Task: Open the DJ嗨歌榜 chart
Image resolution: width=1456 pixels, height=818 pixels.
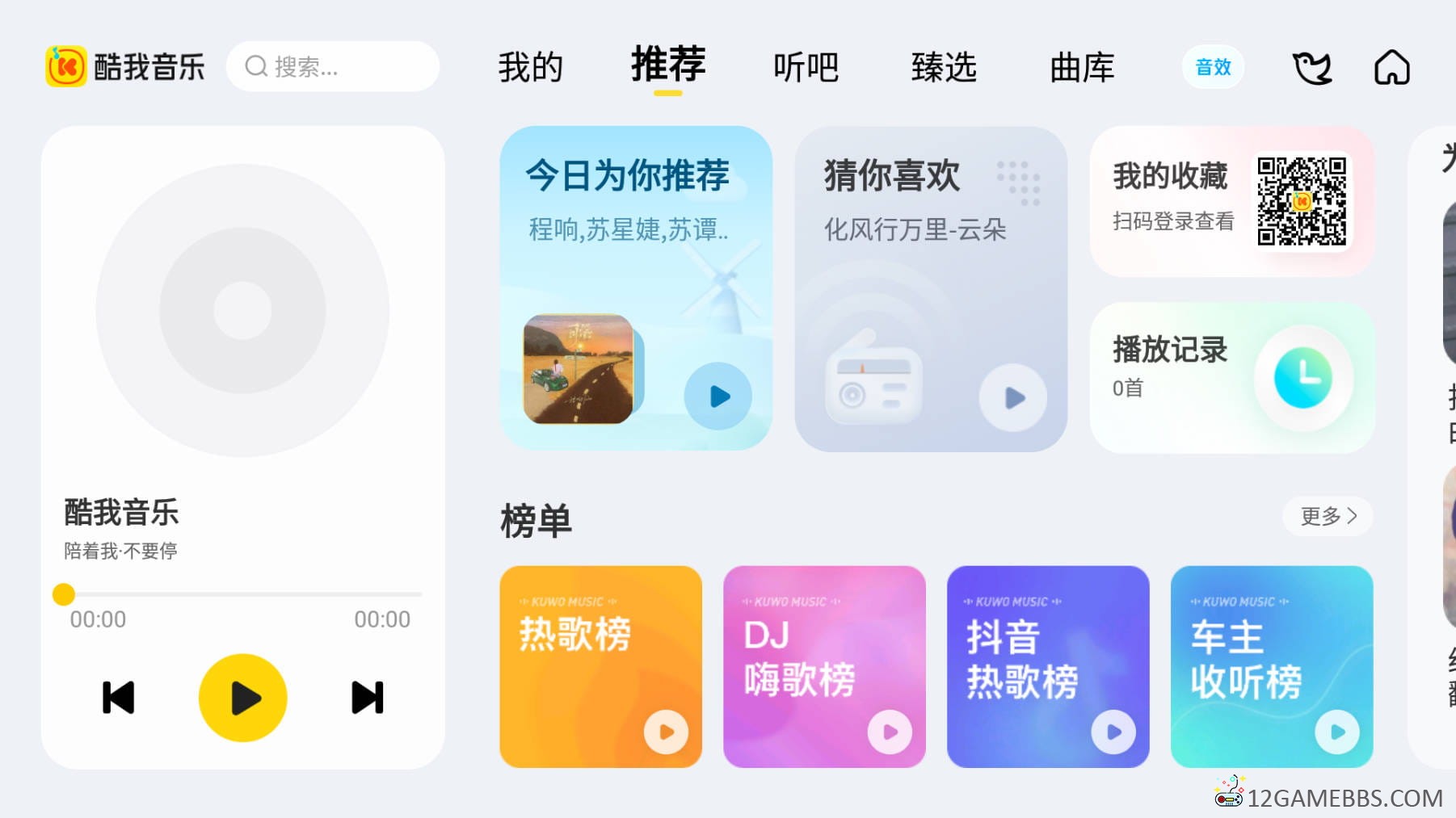Action: click(824, 666)
